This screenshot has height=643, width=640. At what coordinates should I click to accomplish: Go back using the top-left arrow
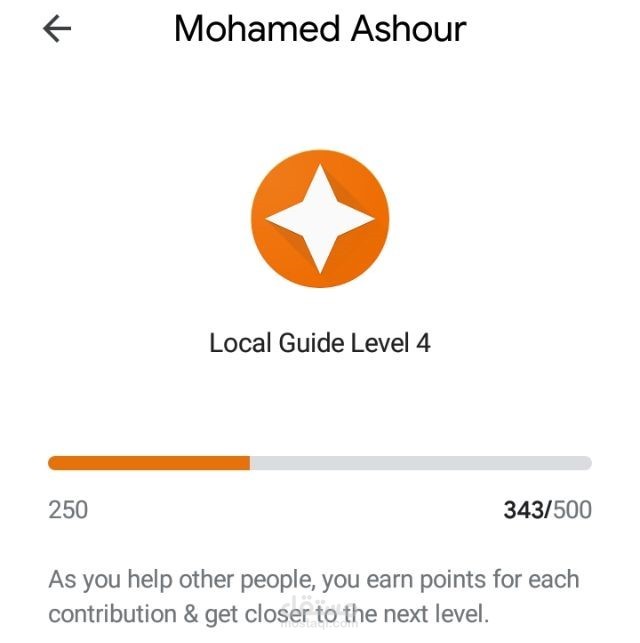57,29
